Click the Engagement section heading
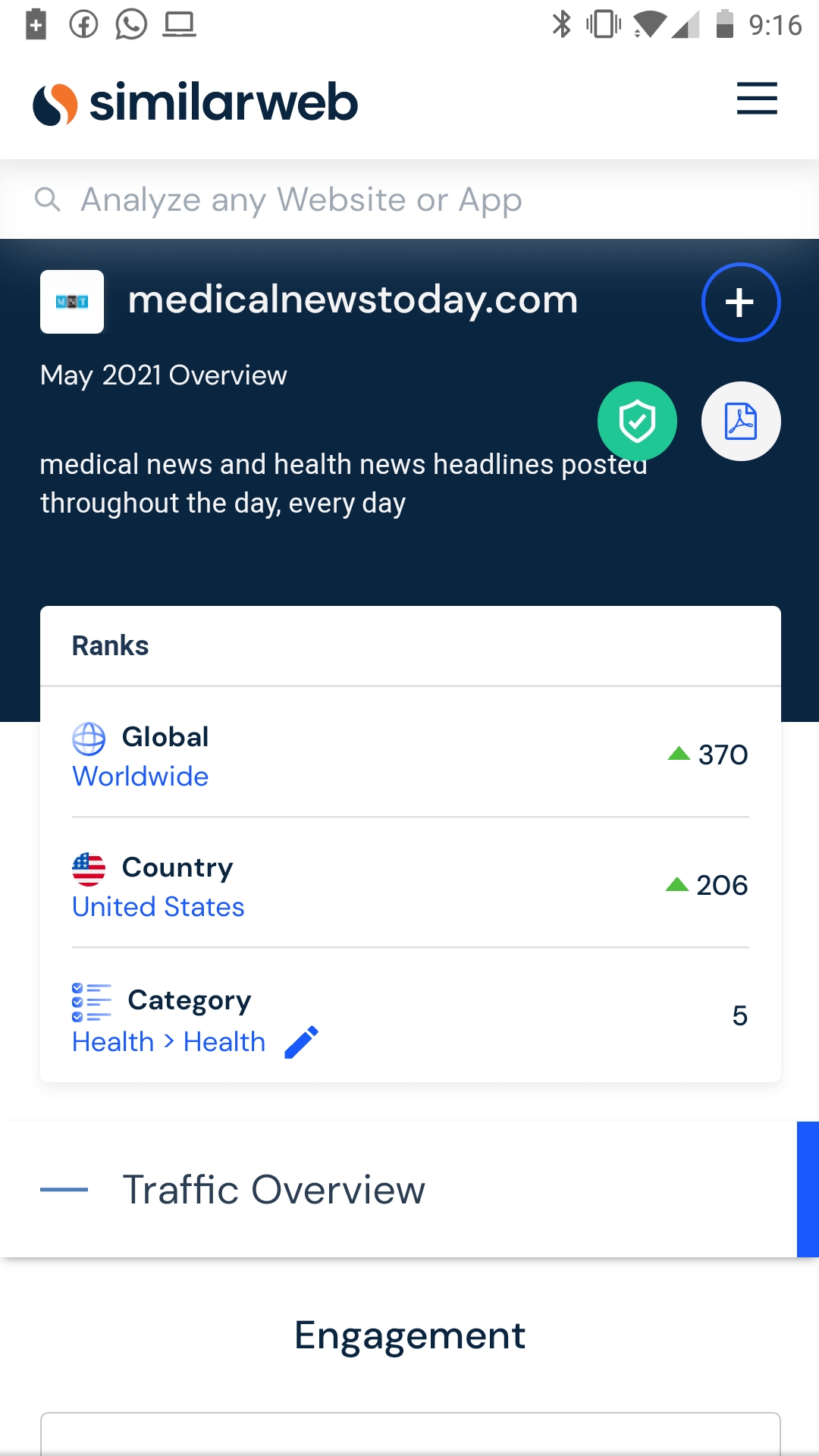The image size is (819, 1456). pyautogui.click(x=409, y=1335)
